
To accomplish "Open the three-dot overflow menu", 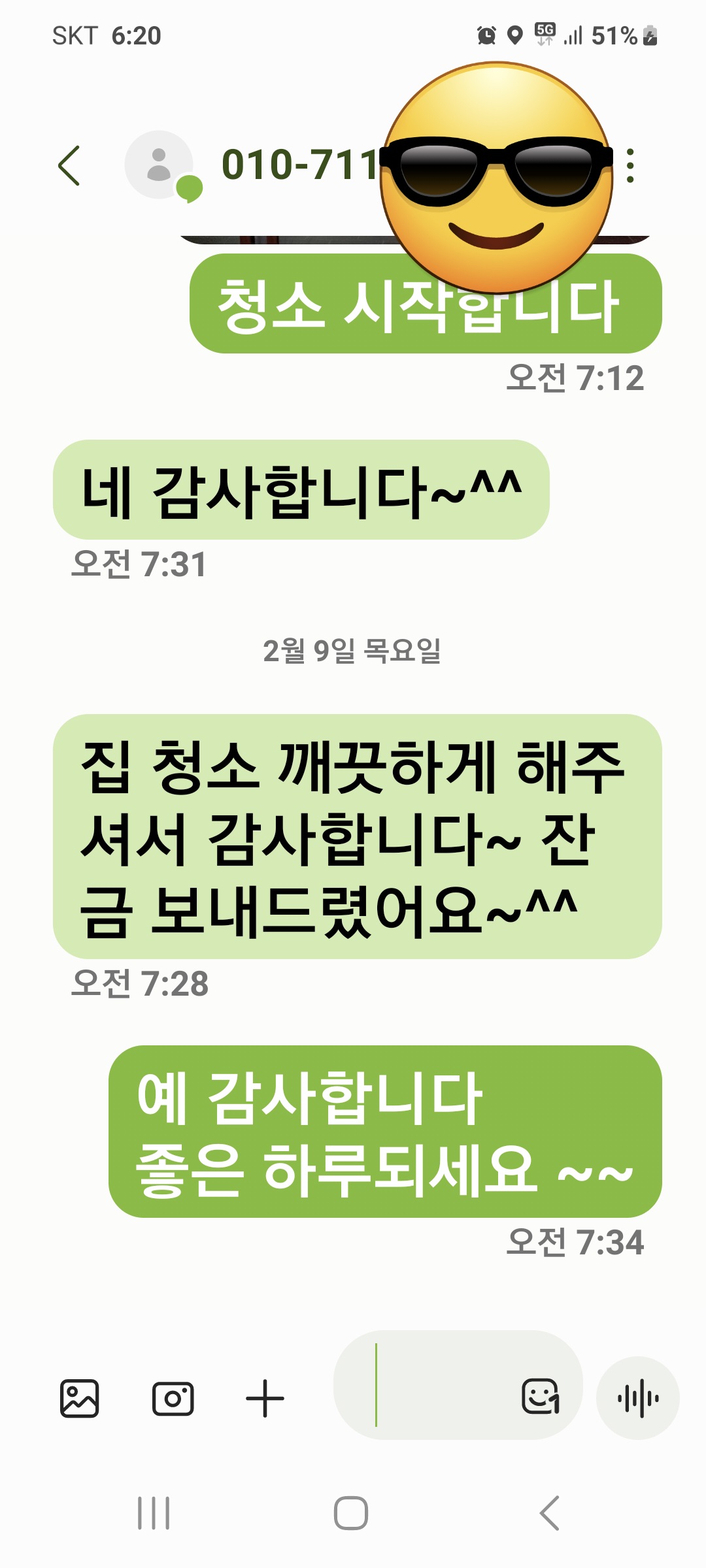I will coord(630,165).
